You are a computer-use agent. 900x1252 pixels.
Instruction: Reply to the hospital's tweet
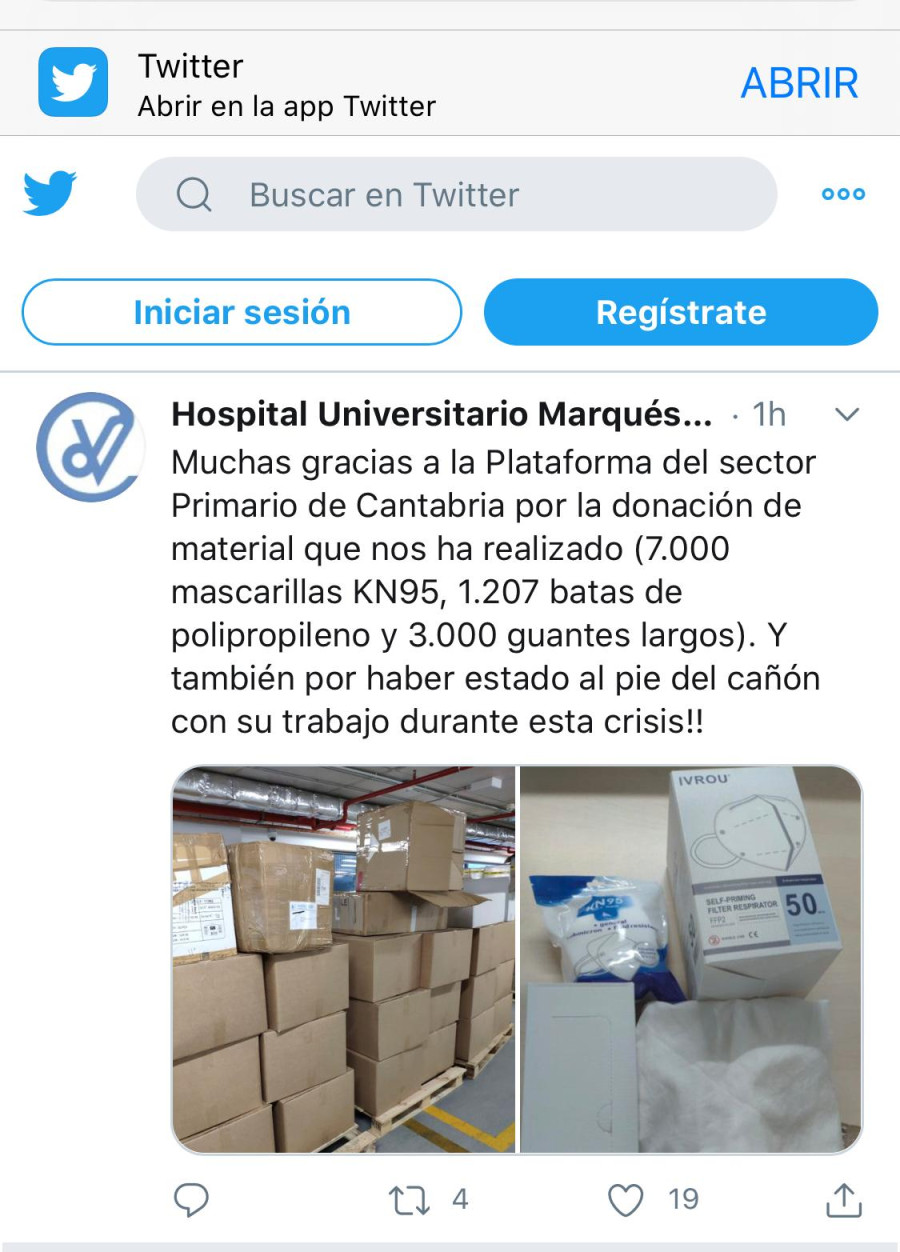tap(191, 1199)
